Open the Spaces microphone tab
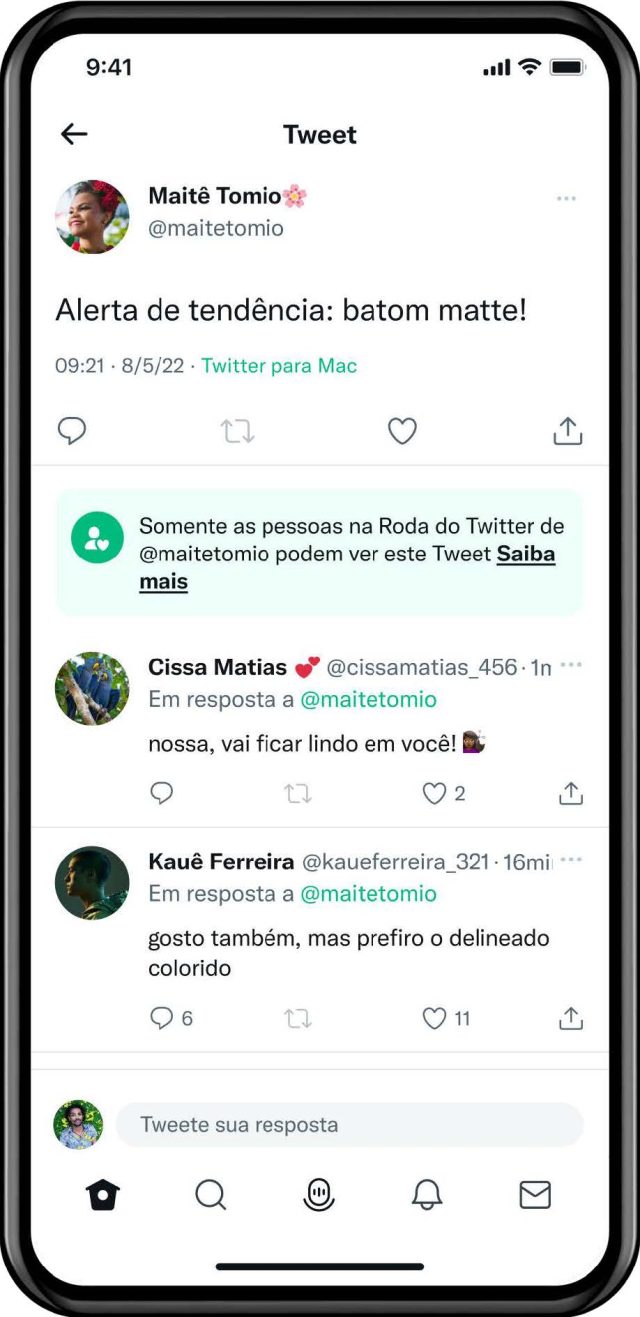This screenshot has width=640, height=1317. pyautogui.click(x=319, y=1195)
